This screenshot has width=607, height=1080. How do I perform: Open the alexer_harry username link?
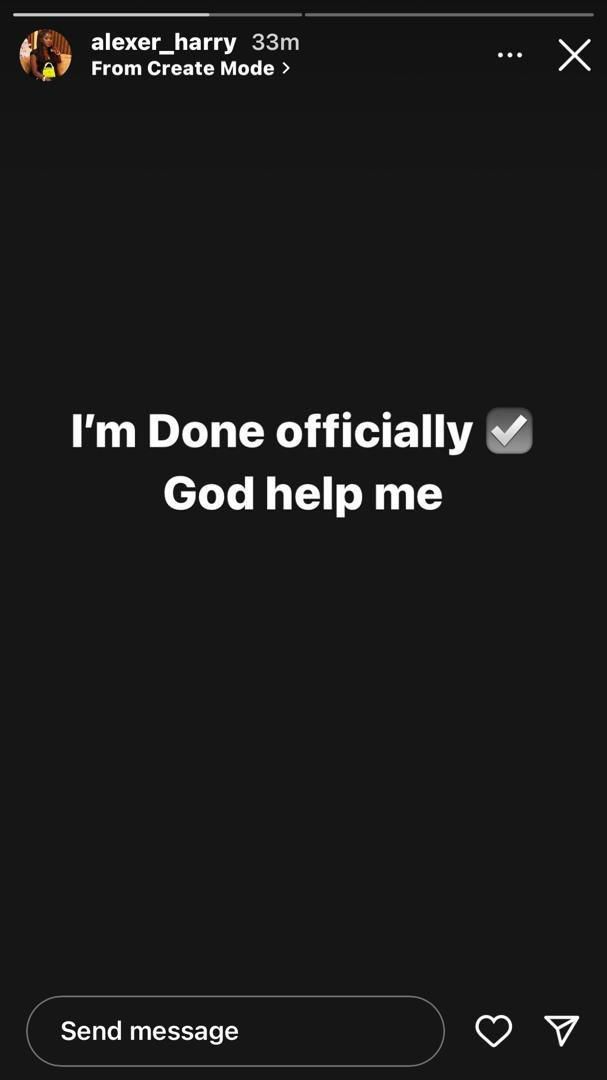click(x=163, y=42)
